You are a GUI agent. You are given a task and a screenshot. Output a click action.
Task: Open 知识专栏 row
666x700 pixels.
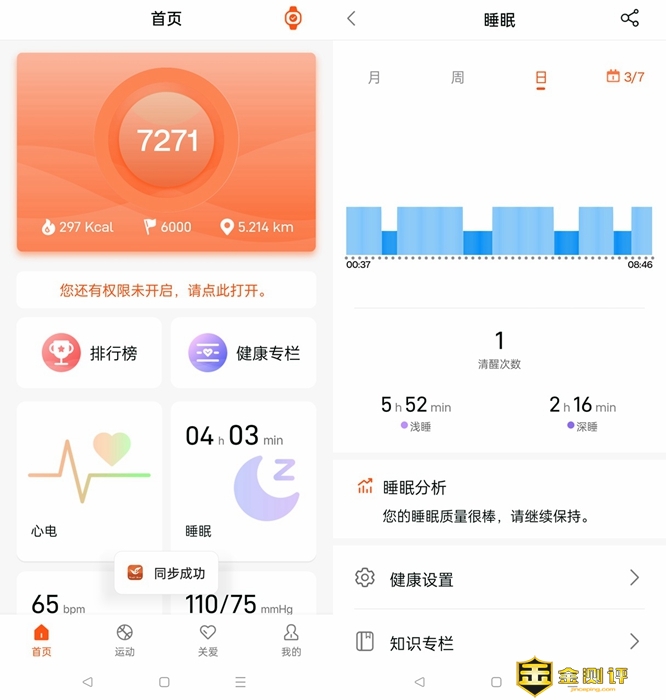pyautogui.click(x=498, y=643)
